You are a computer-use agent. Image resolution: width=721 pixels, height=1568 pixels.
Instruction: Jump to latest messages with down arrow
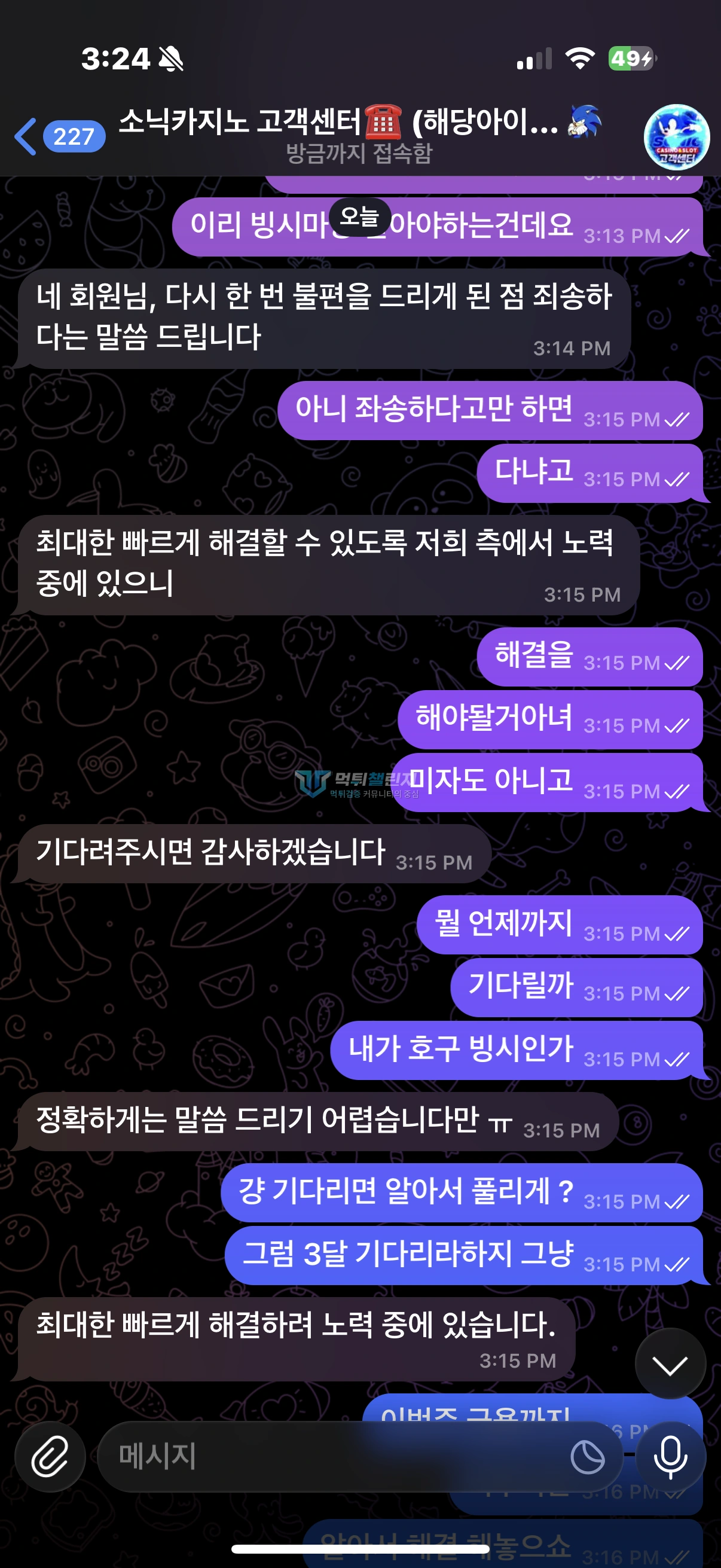click(671, 1363)
